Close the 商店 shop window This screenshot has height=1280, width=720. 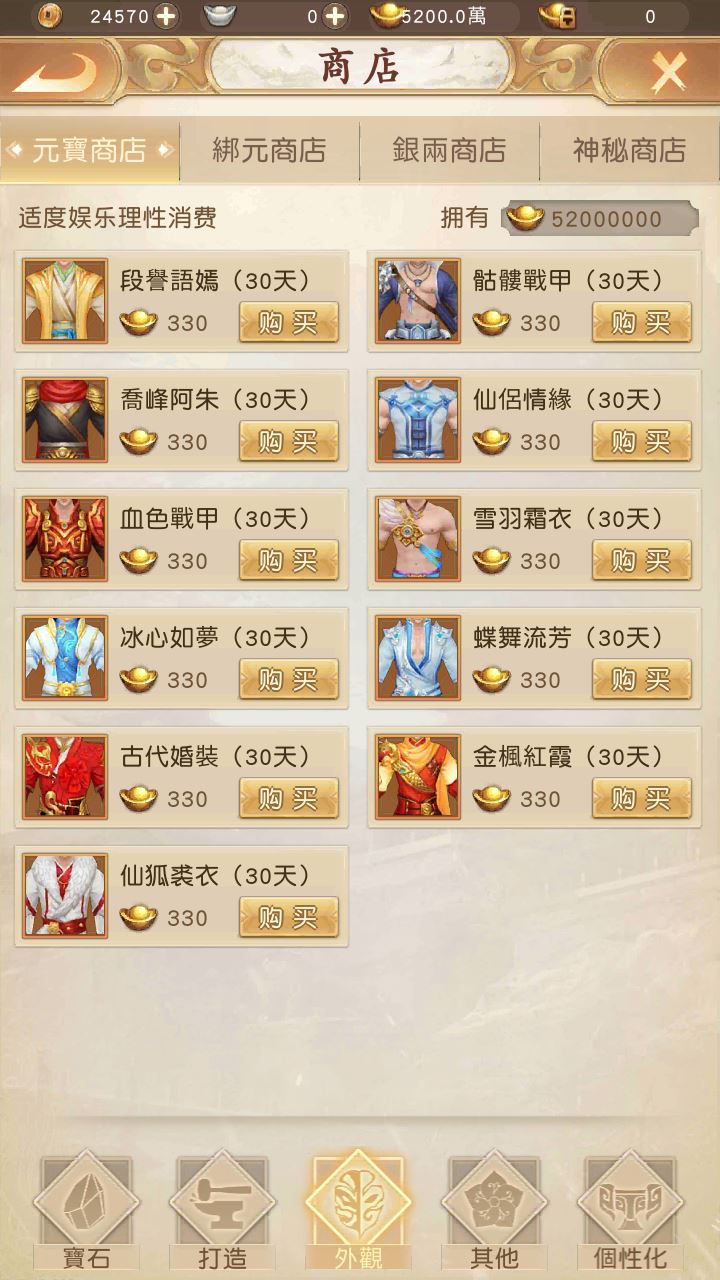(x=667, y=72)
